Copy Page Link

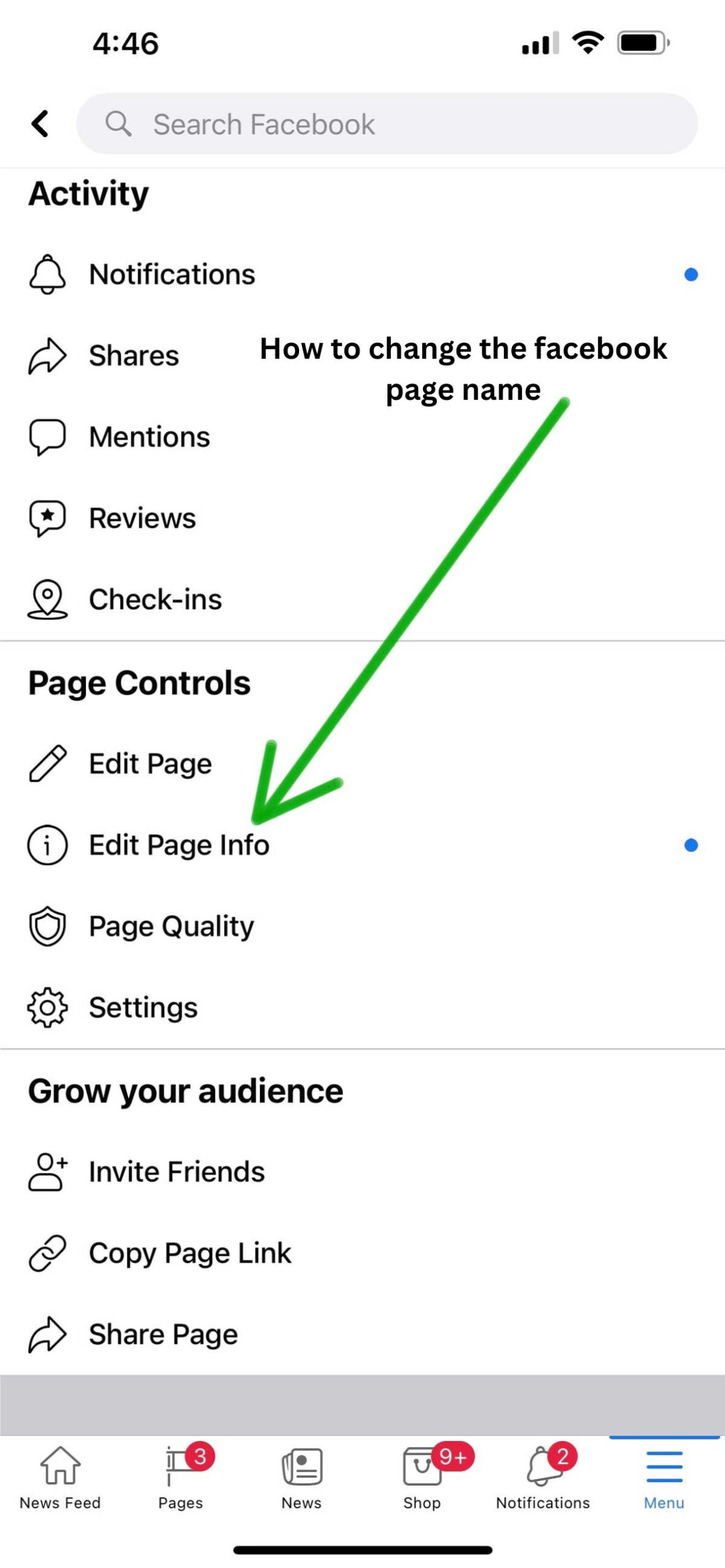click(362, 1253)
